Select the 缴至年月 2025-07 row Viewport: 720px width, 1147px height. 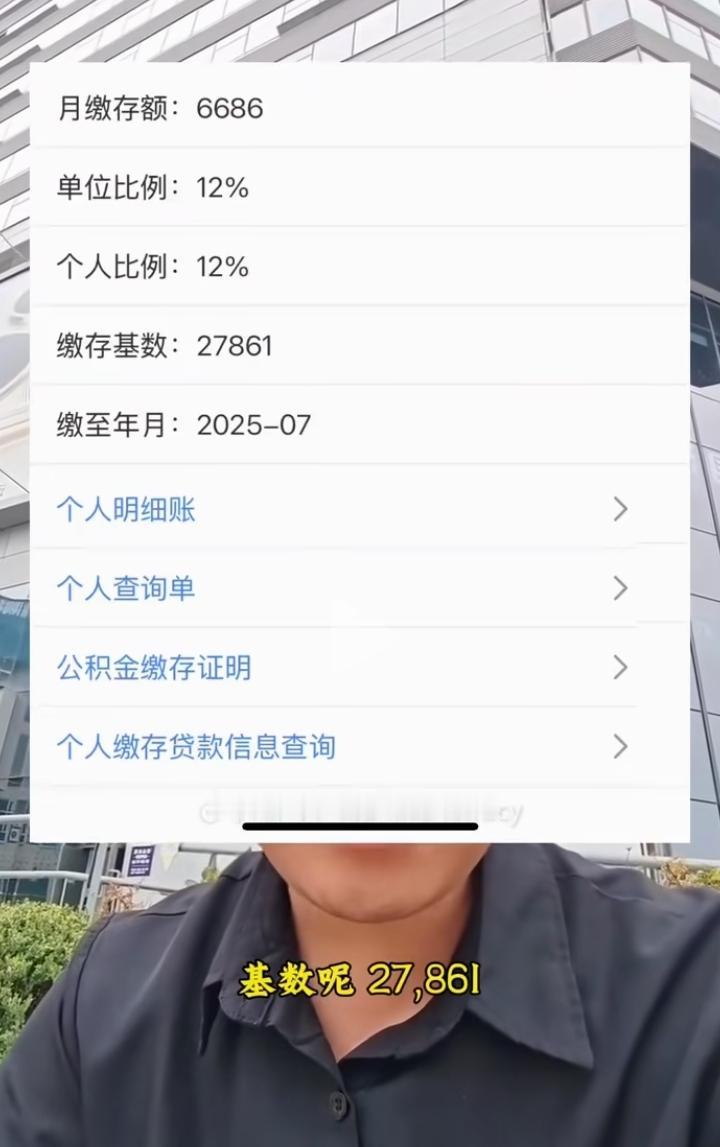[x=360, y=424]
